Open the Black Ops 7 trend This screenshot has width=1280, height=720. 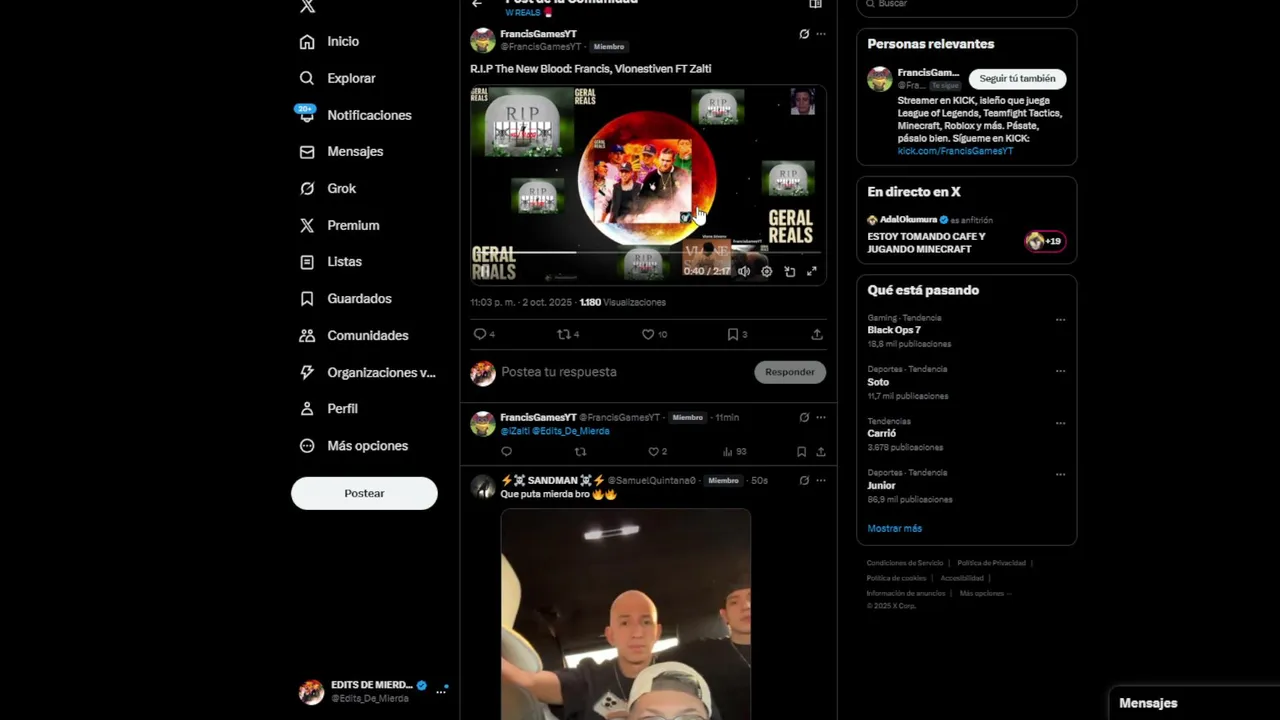(x=894, y=330)
